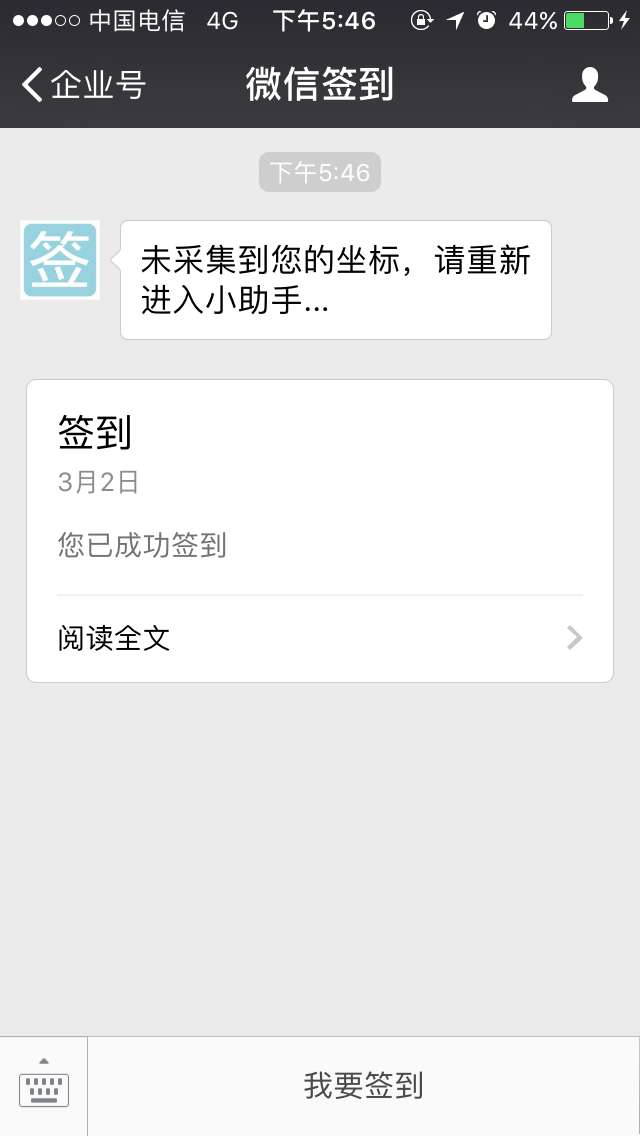Open the account profile icon

(x=589, y=85)
